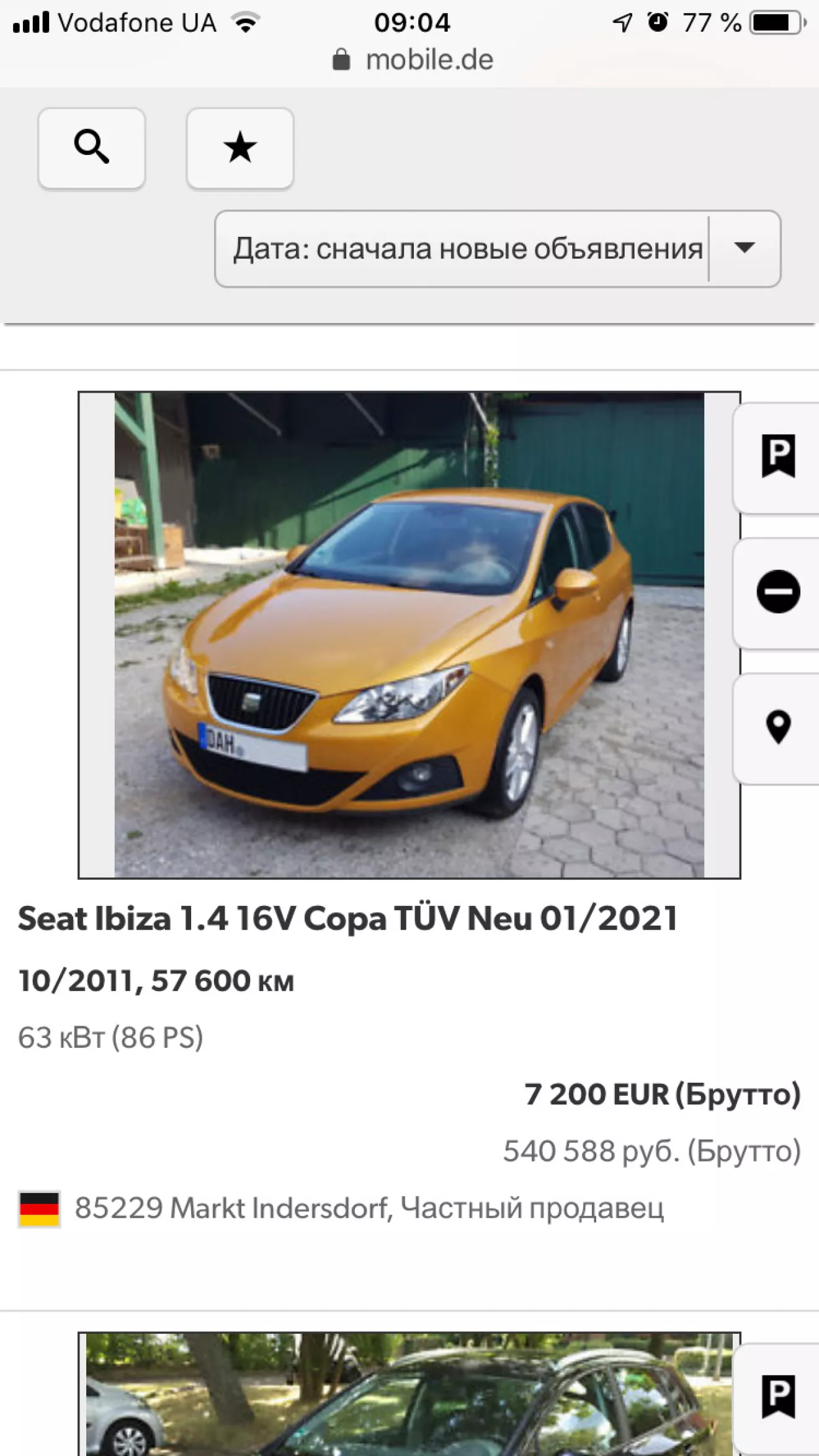
Task: Open the search magnifier button
Action: [x=92, y=148]
